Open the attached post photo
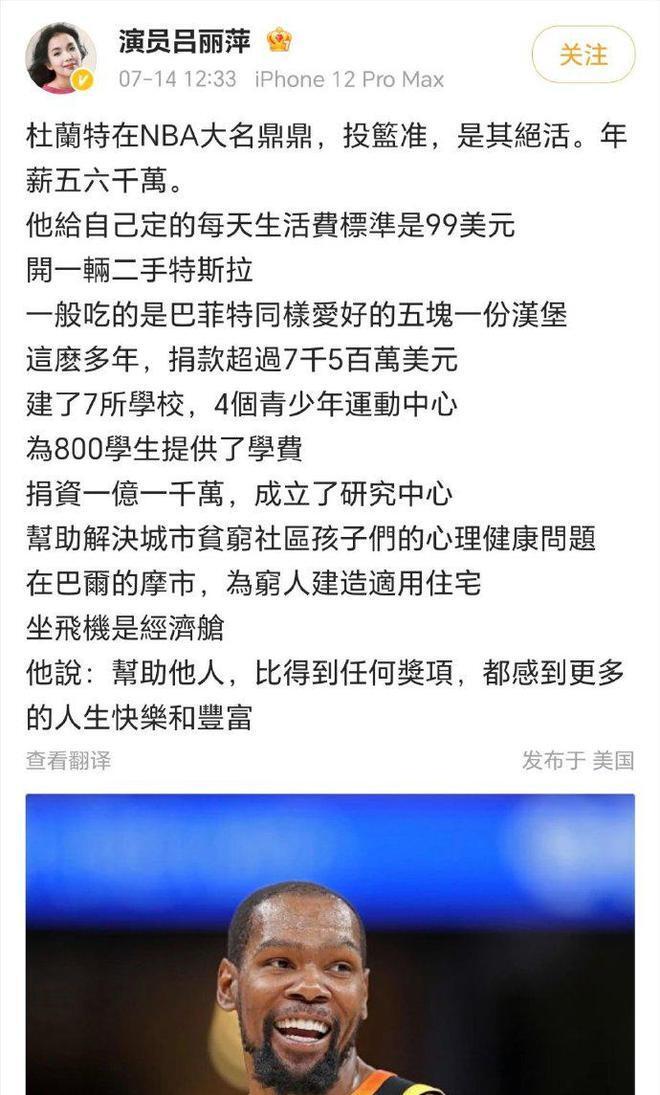 (330, 945)
